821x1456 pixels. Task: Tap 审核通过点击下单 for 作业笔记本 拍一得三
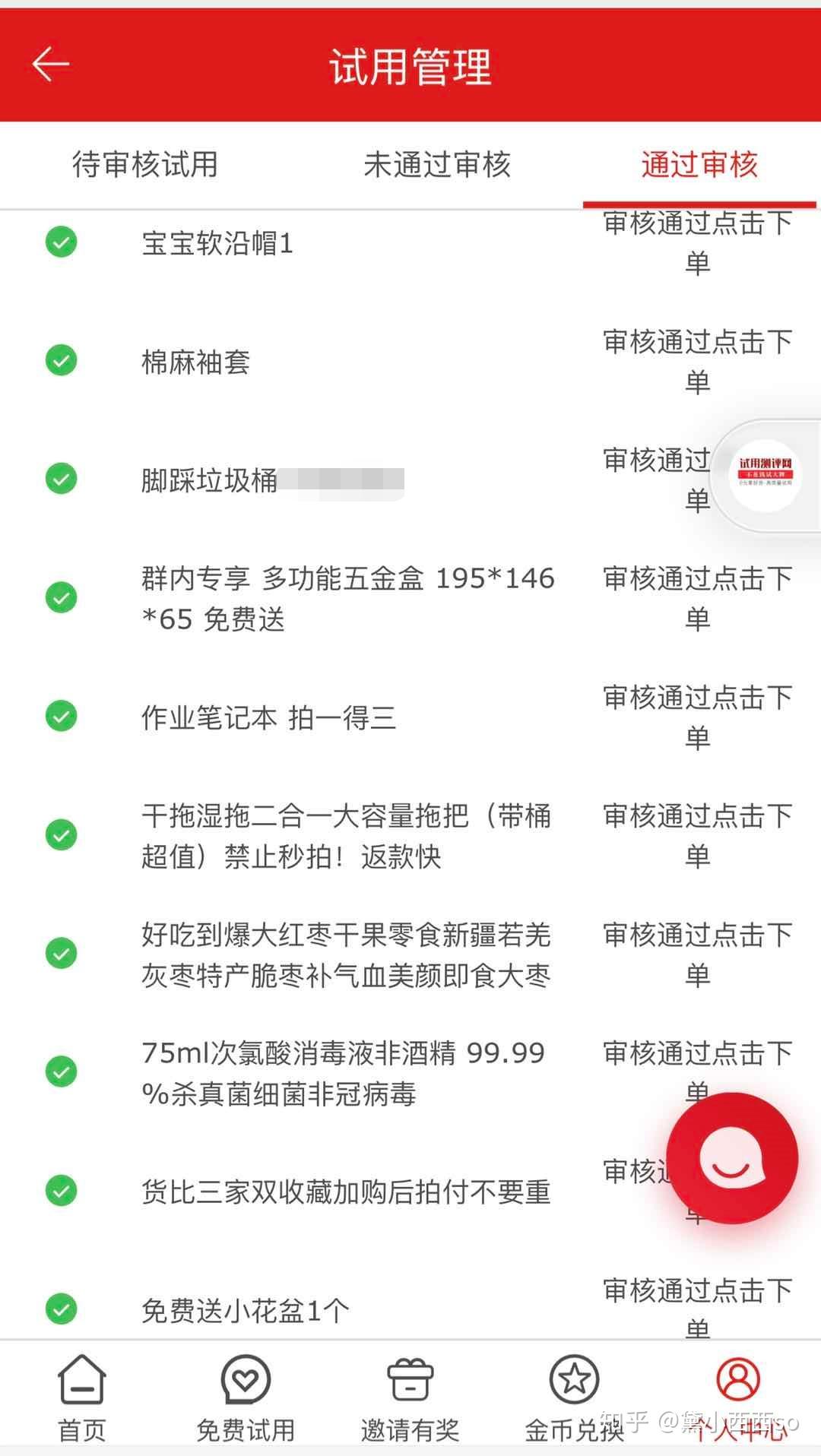point(697,717)
